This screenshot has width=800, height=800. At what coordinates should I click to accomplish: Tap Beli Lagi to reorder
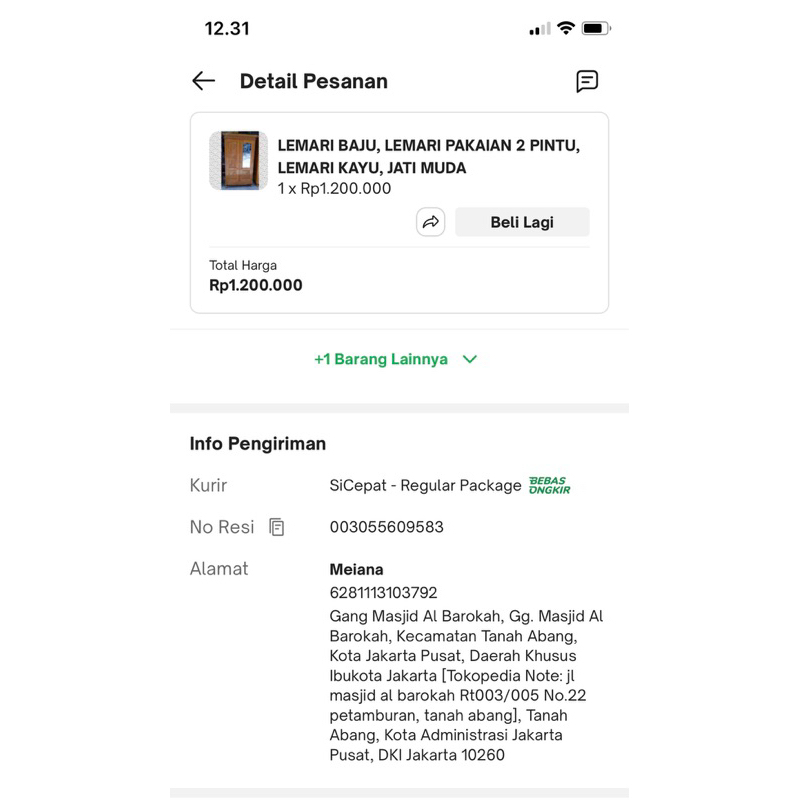[x=522, y=222]
